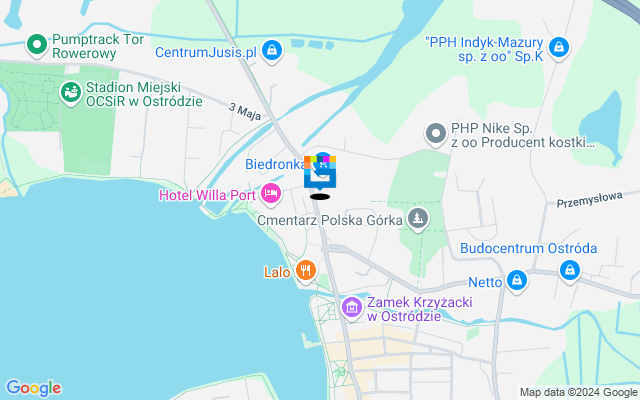Open Stadion Miejski OCSiR marker
Image resolution: width=640 pixels, height=400 pixels.
pos(70,93)
